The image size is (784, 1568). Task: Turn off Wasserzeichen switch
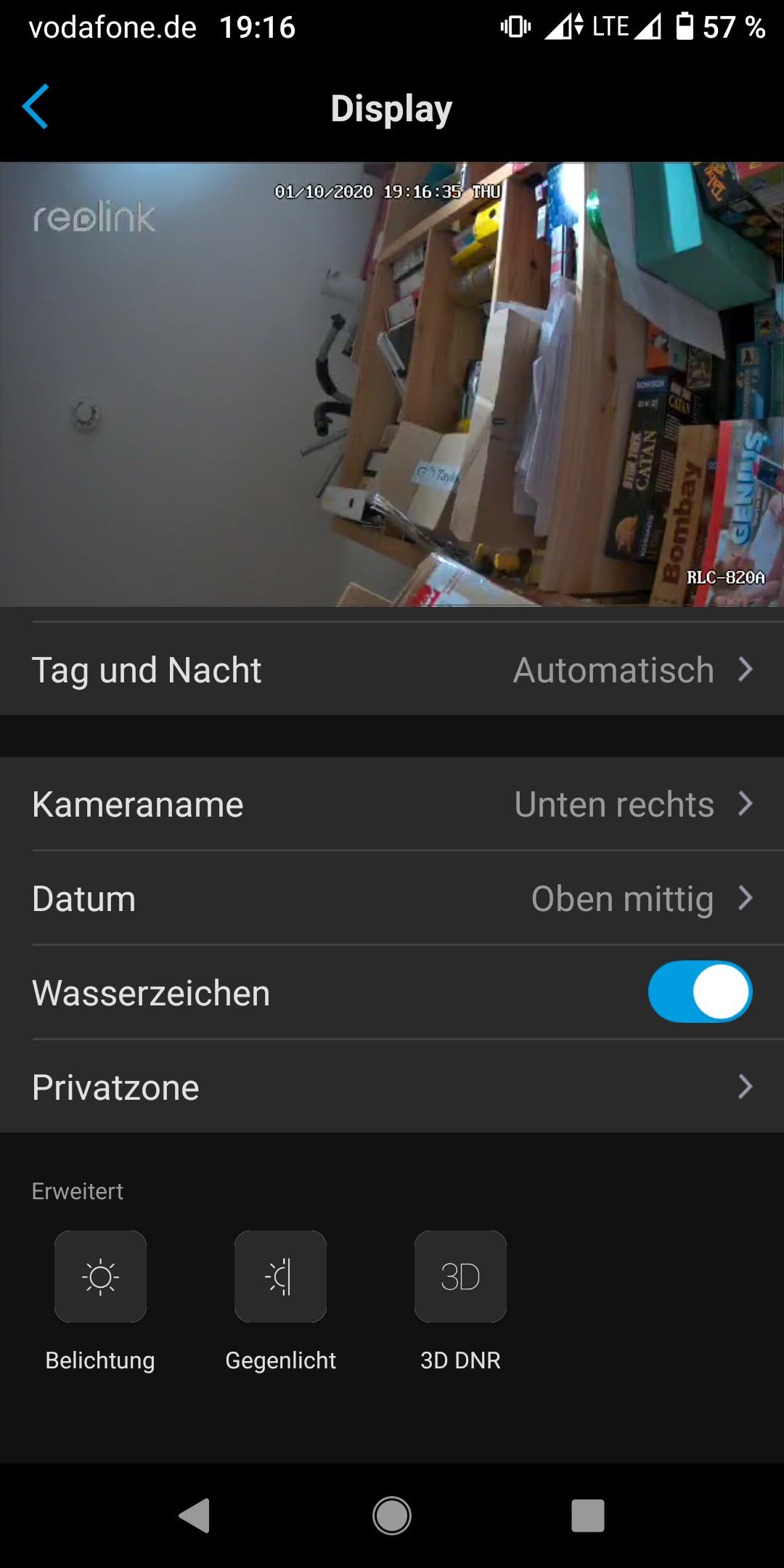click(x=699, y=992)
